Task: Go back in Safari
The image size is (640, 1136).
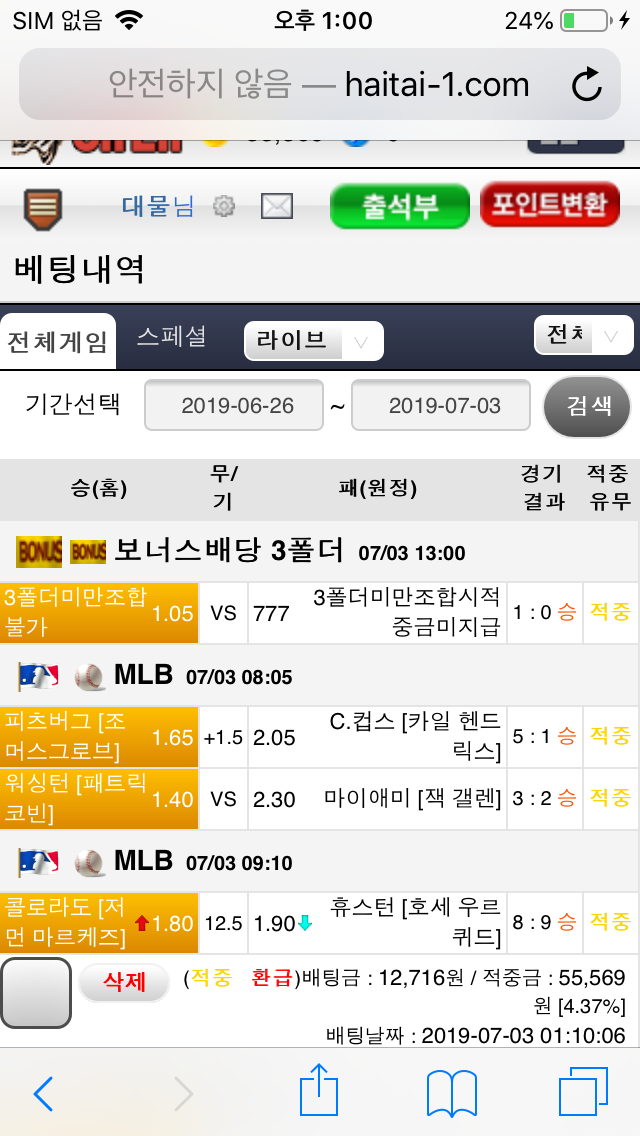Action: pos(43,1093)
